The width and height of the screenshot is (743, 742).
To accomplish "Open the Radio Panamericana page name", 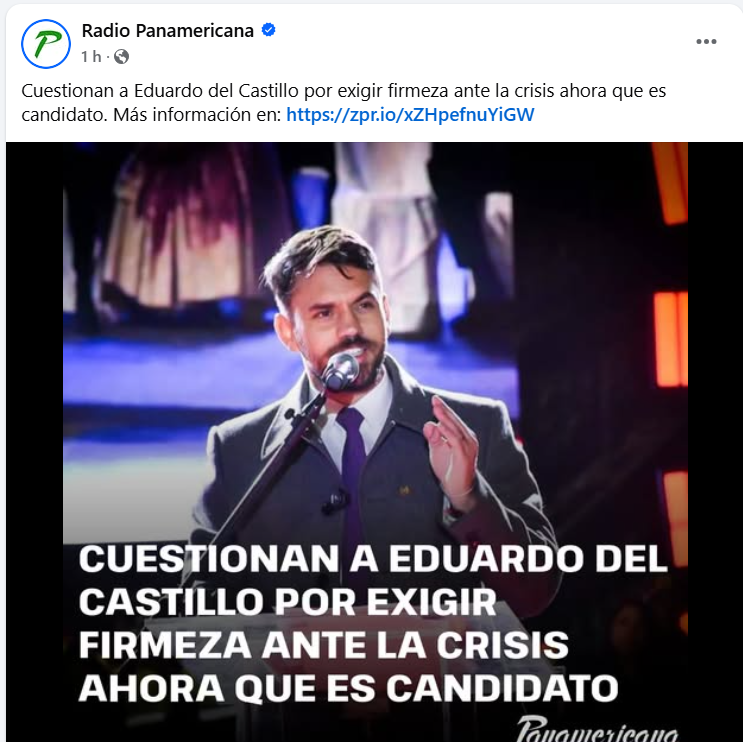I will [167, 31].
